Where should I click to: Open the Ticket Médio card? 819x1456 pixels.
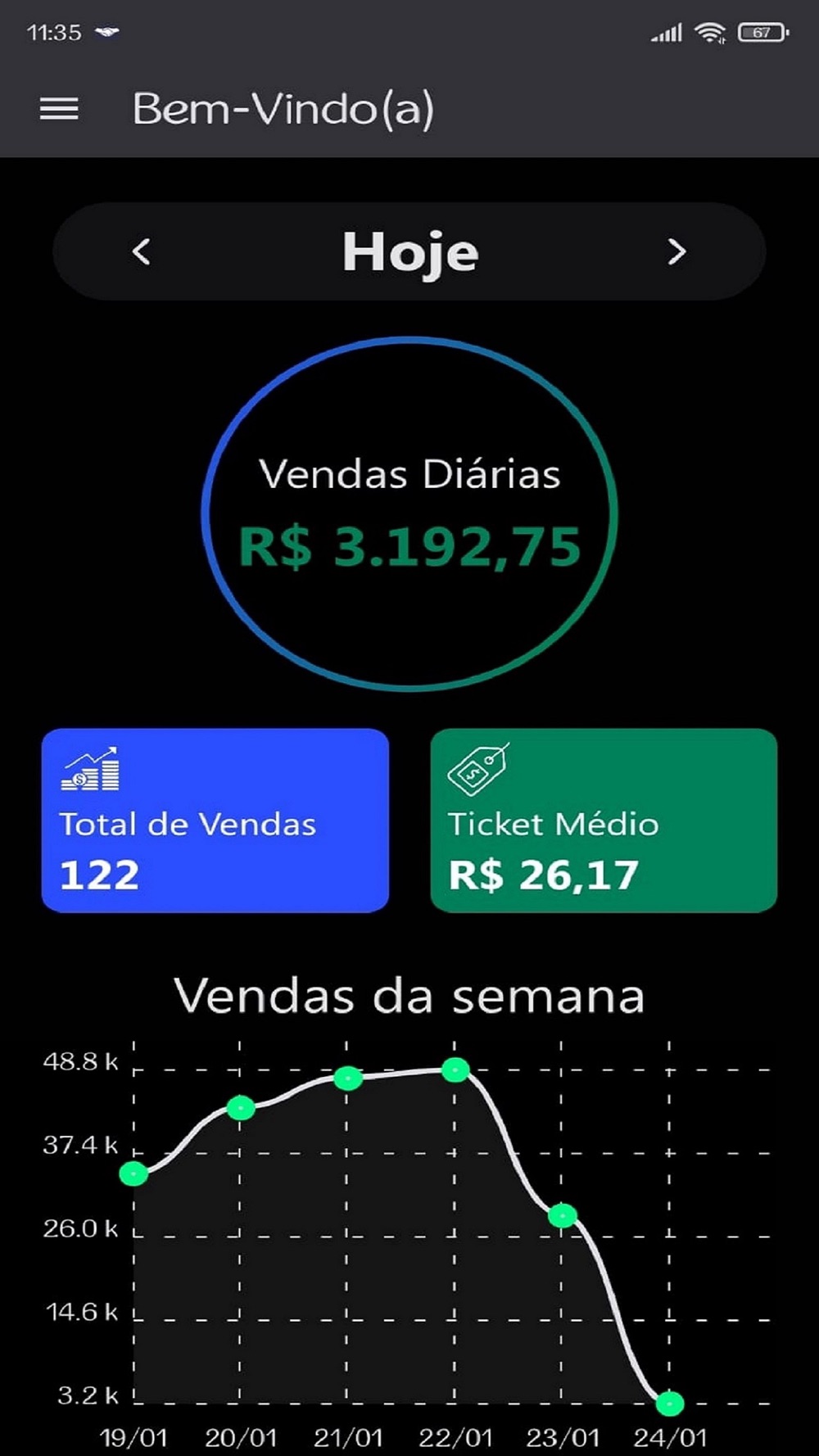(x=604, y=820)
